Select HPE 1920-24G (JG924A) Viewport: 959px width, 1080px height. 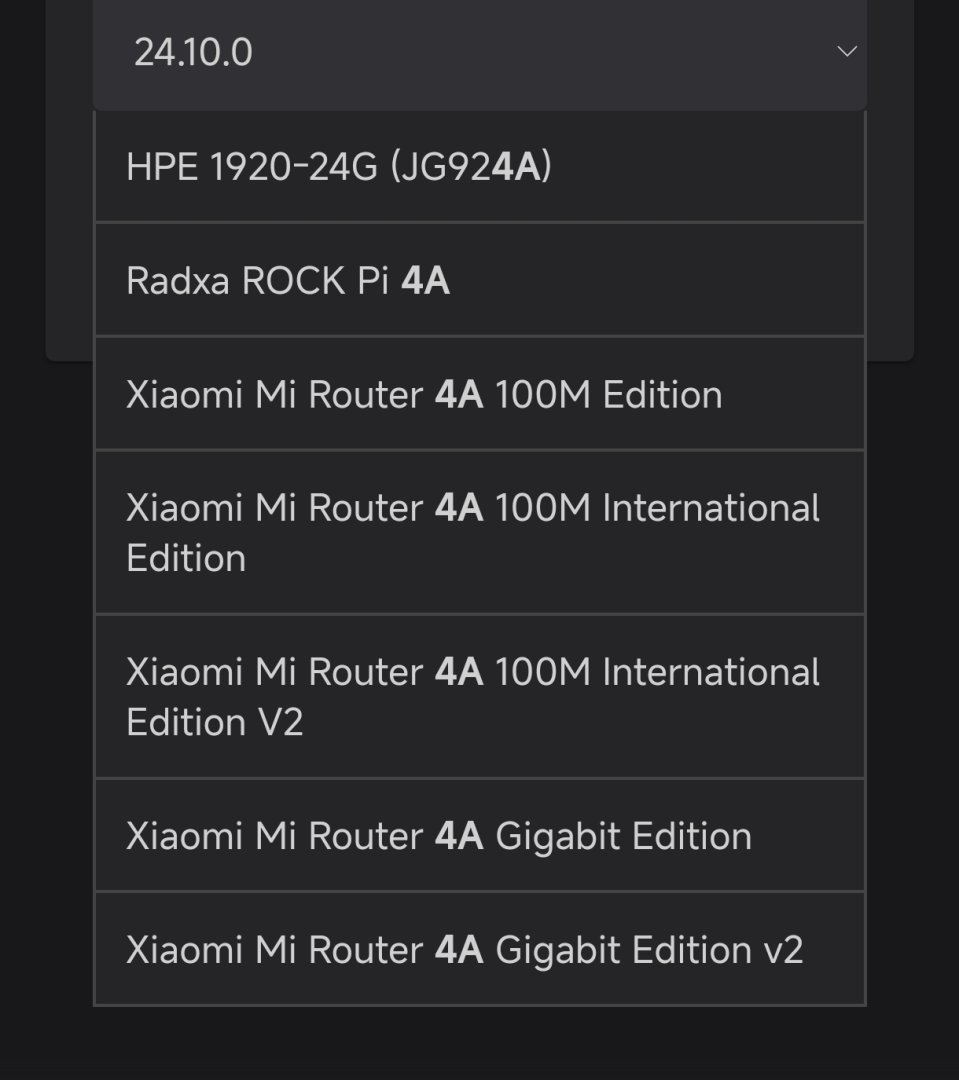point(480,167)
